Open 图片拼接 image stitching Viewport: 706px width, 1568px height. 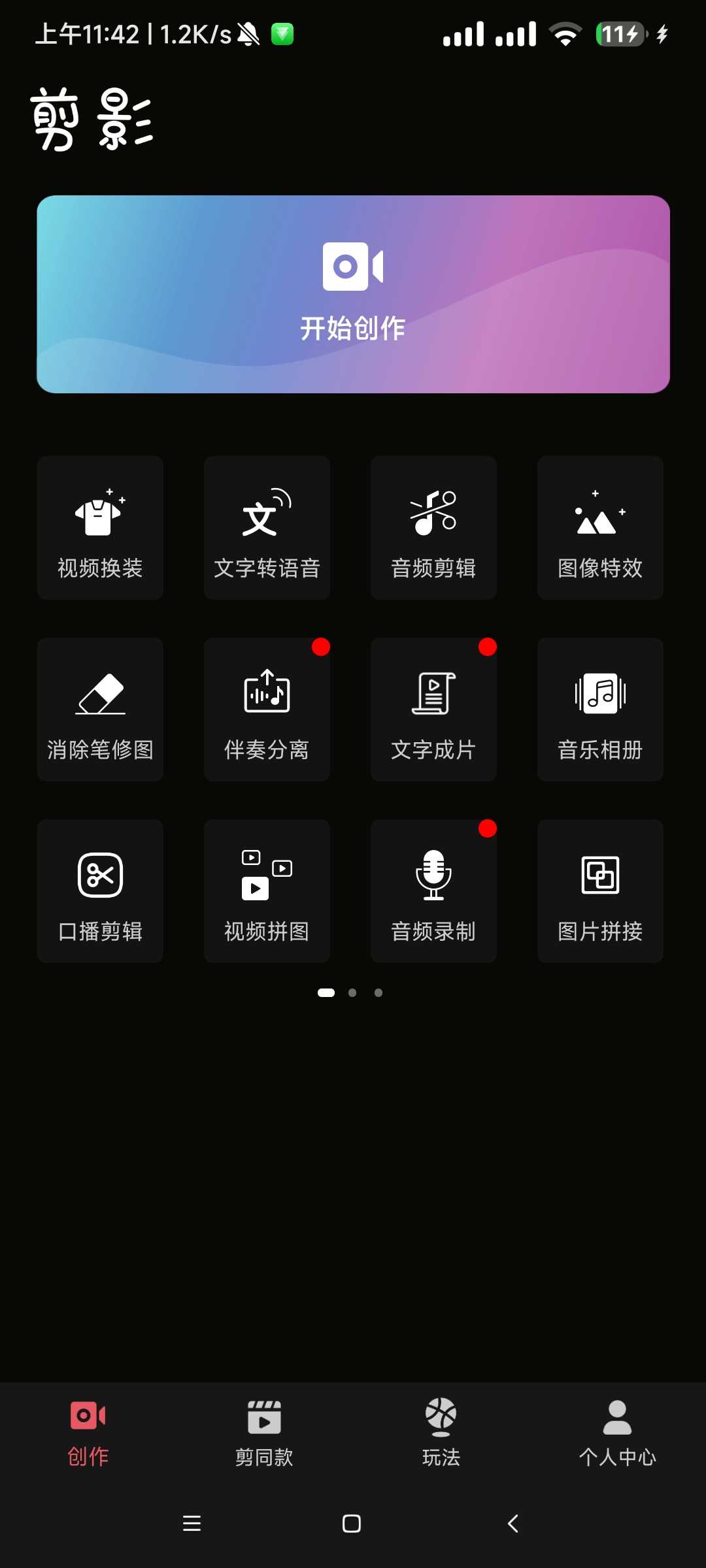coord(600,891)
